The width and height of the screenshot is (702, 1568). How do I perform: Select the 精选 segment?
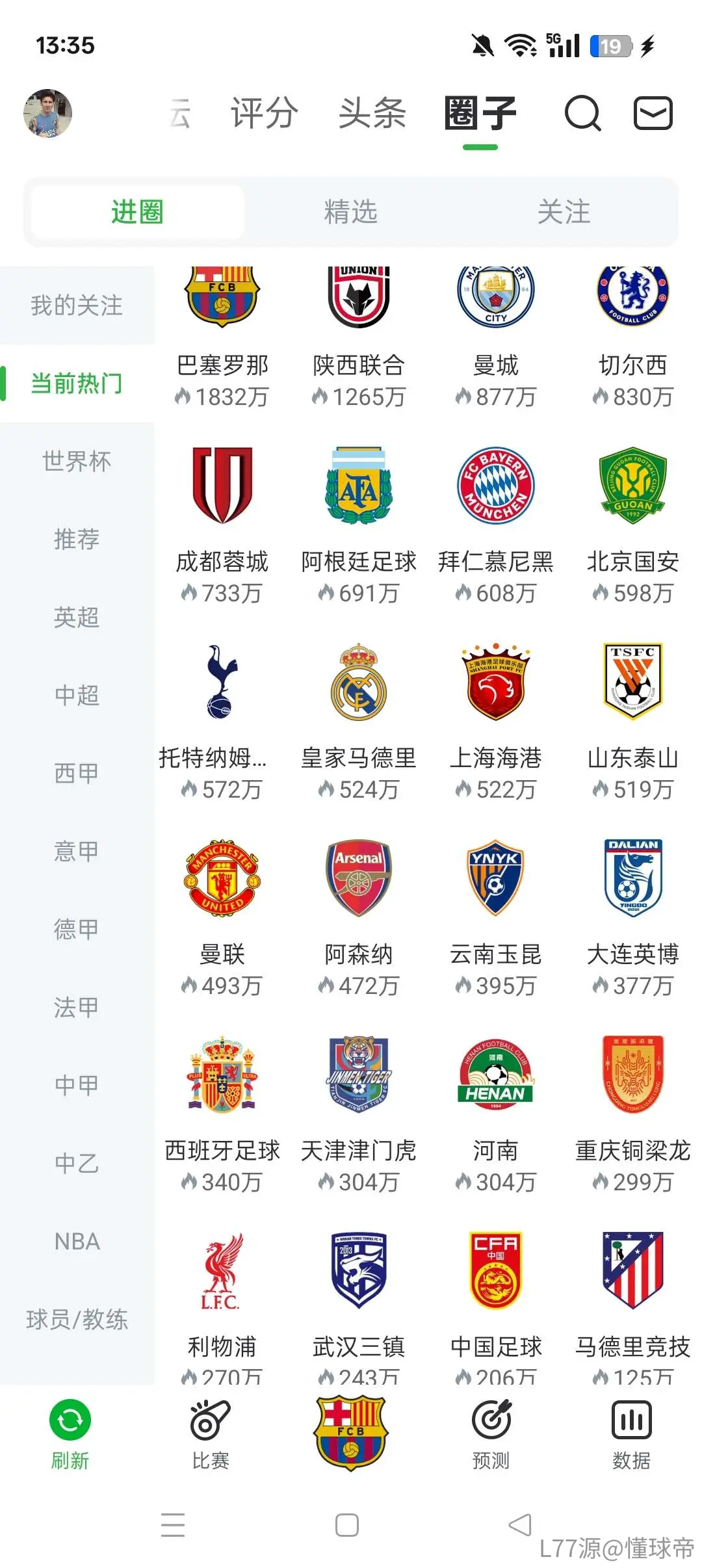(x=351, y=212)
